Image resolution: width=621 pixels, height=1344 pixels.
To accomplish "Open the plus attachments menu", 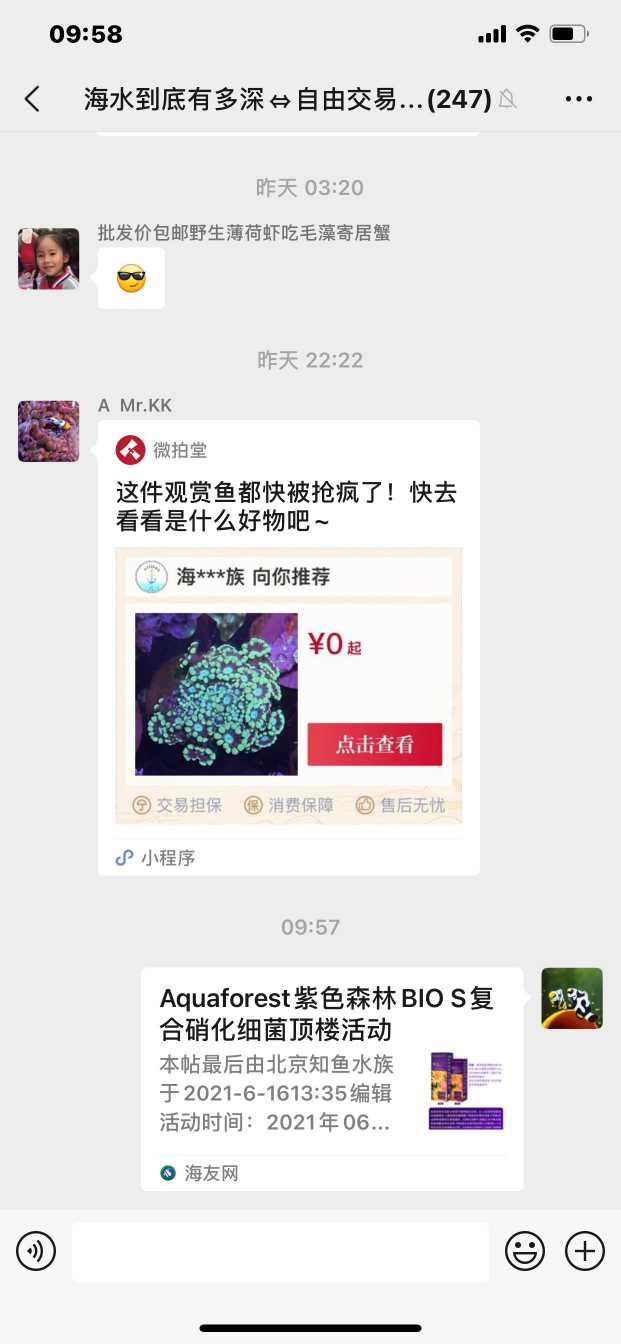I will (585, 1251).
